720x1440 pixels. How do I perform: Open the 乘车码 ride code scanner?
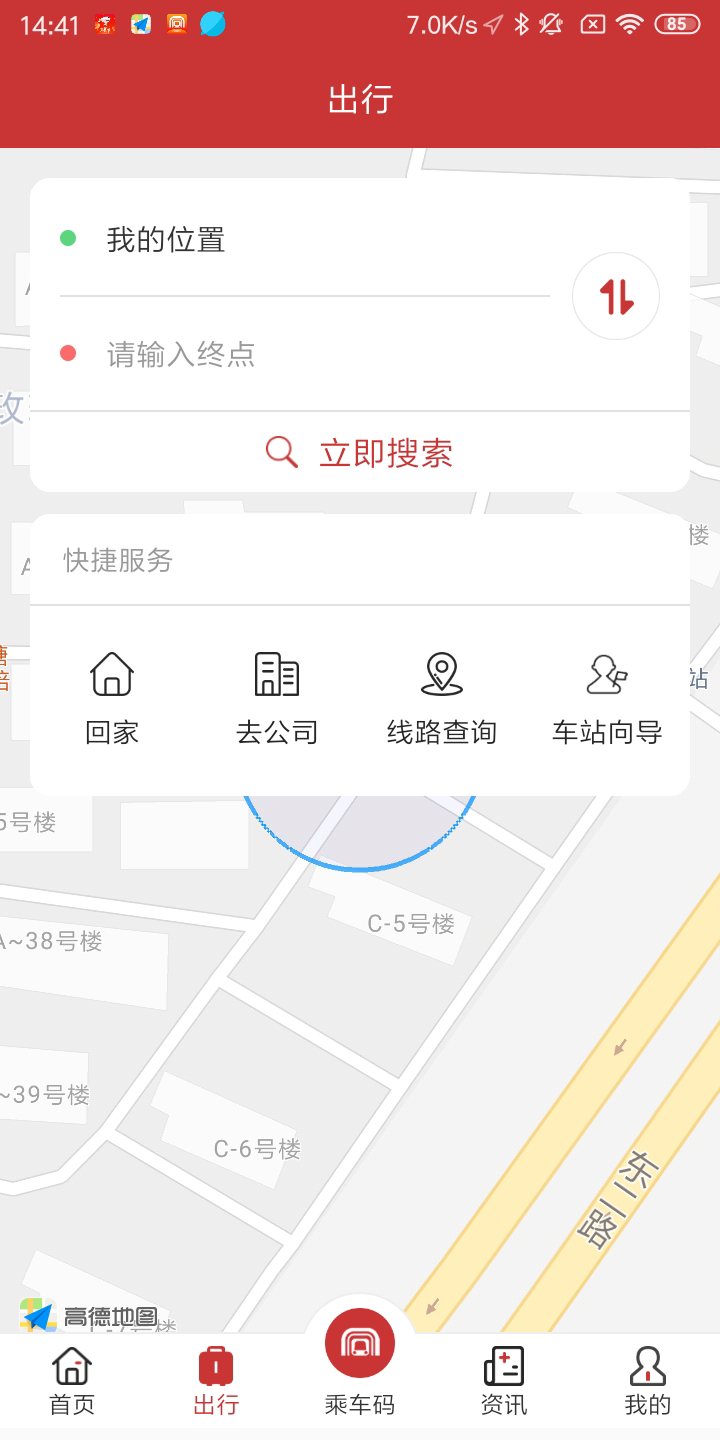(x=360, y=1342)
